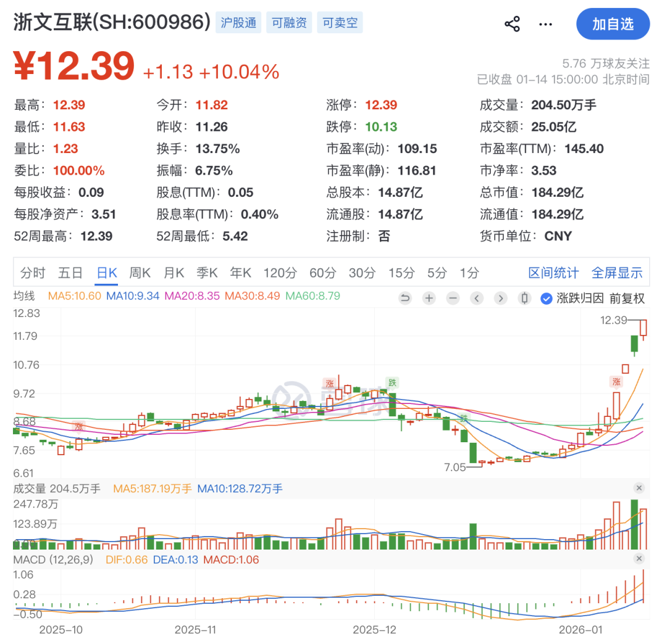Switch chart to 五日 view
Image resolution: width=667 pixels, height=639 pixels.
pos(70,272)
